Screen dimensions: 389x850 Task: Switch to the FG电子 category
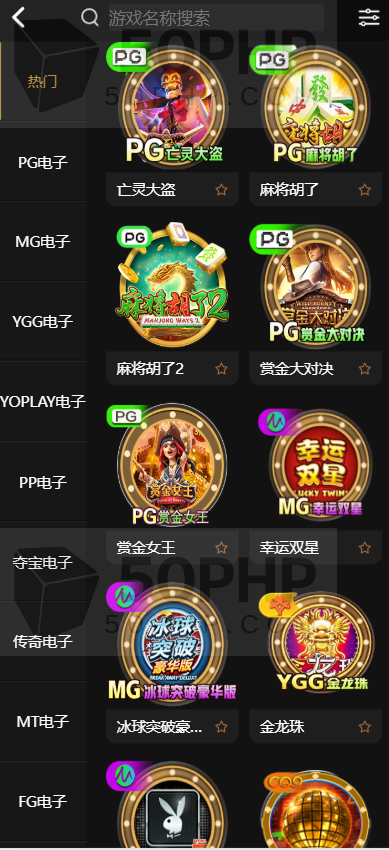pyautogui.click(x=43, y=801)
